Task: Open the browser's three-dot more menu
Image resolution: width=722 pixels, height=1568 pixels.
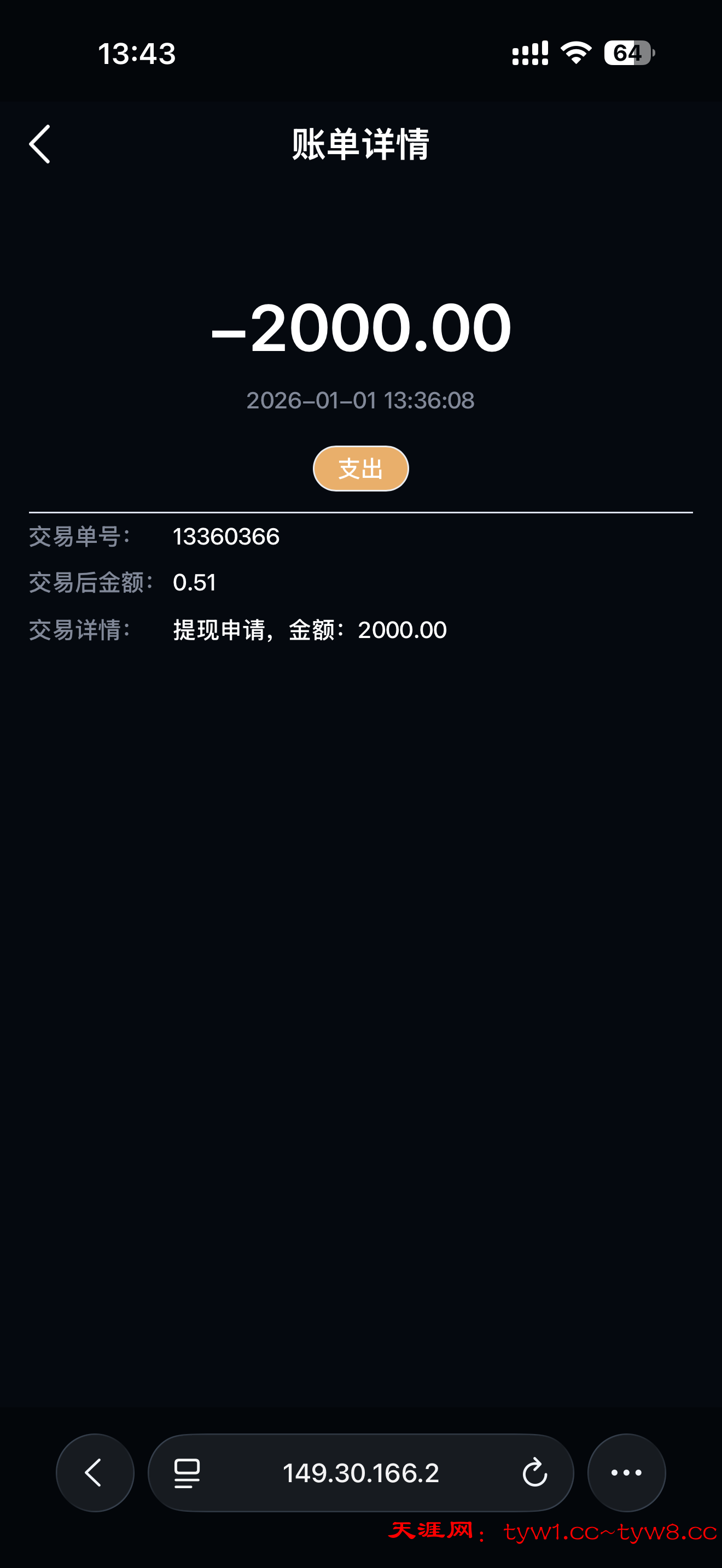Action: (626, 1473)
